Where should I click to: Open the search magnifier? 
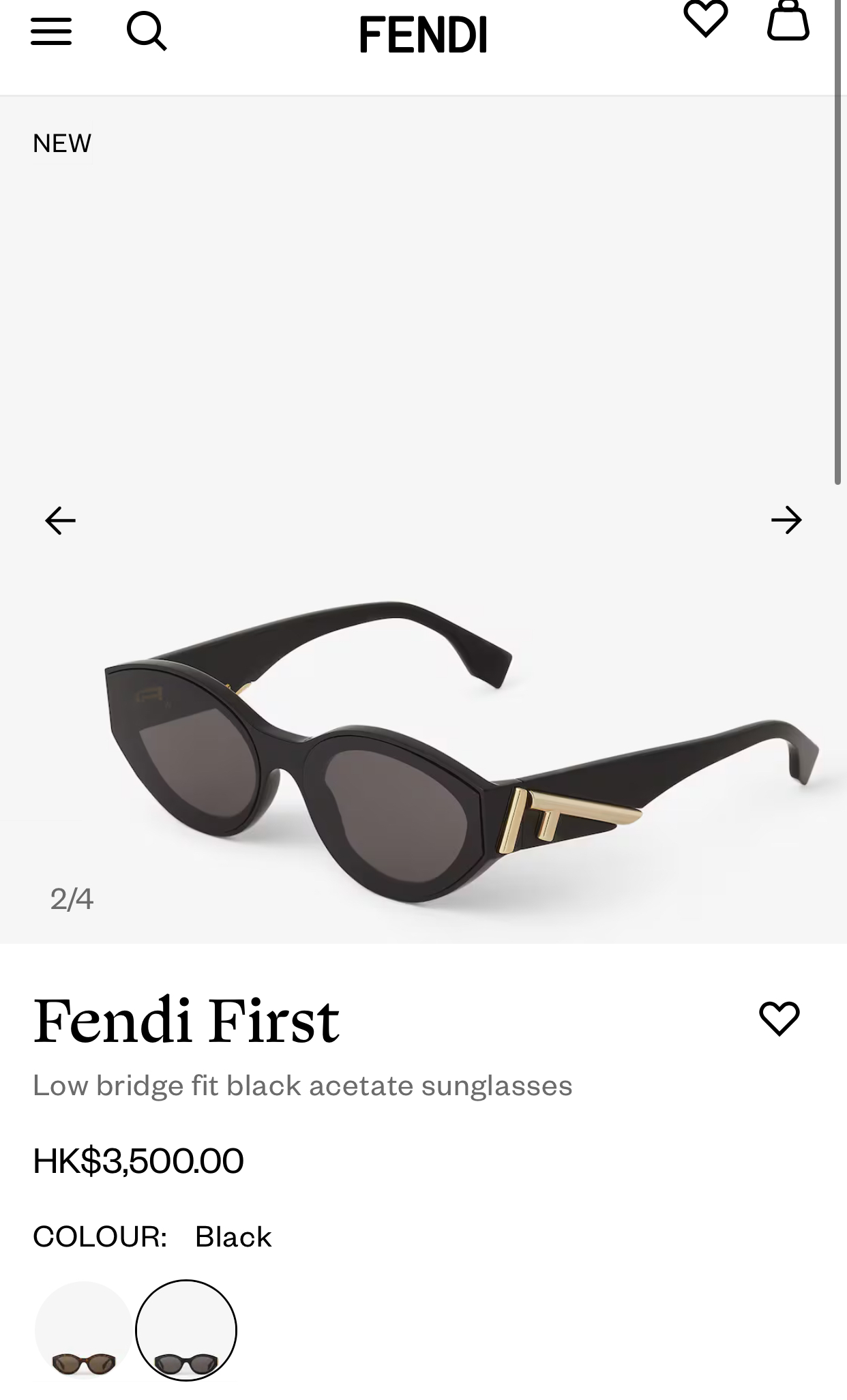click(x=147, y=31)
